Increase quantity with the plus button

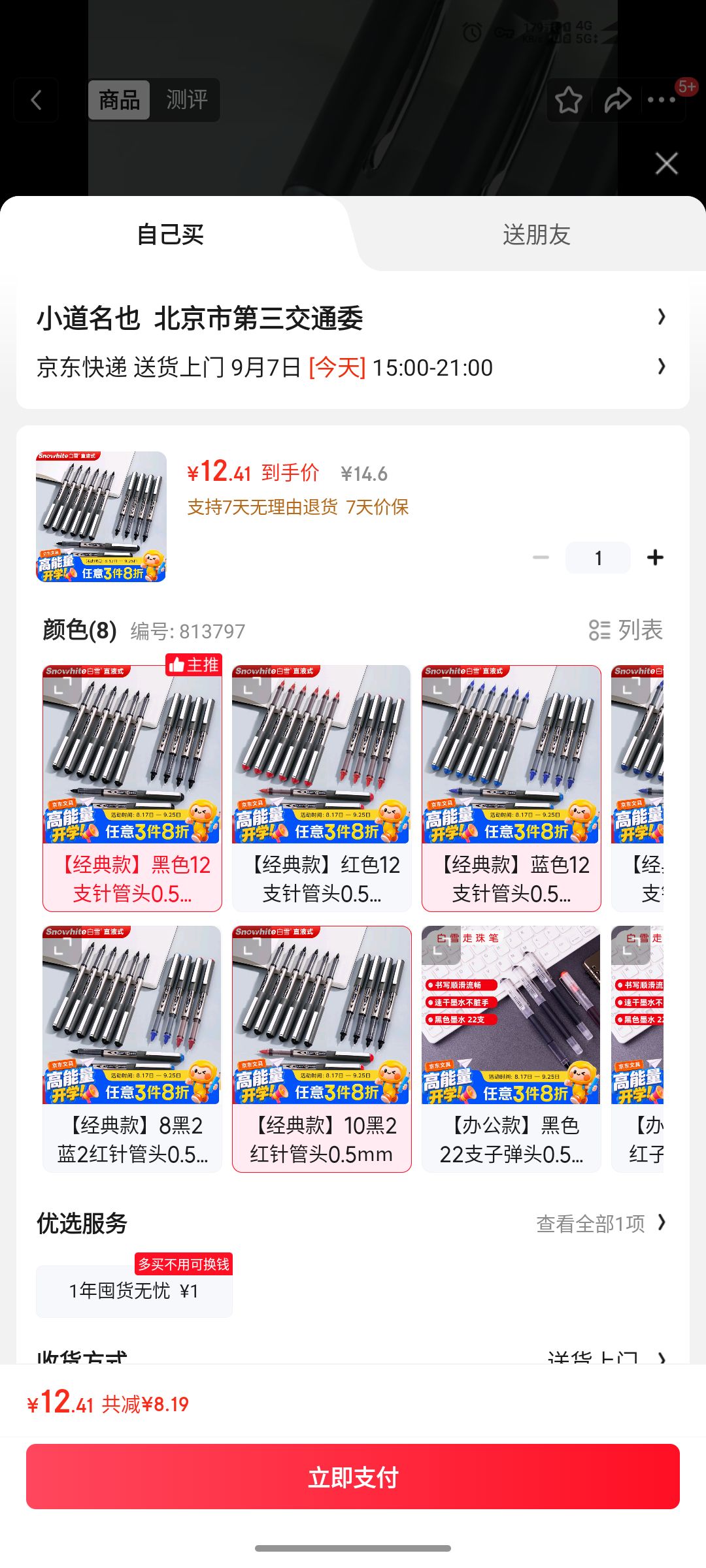pos(654,557)
